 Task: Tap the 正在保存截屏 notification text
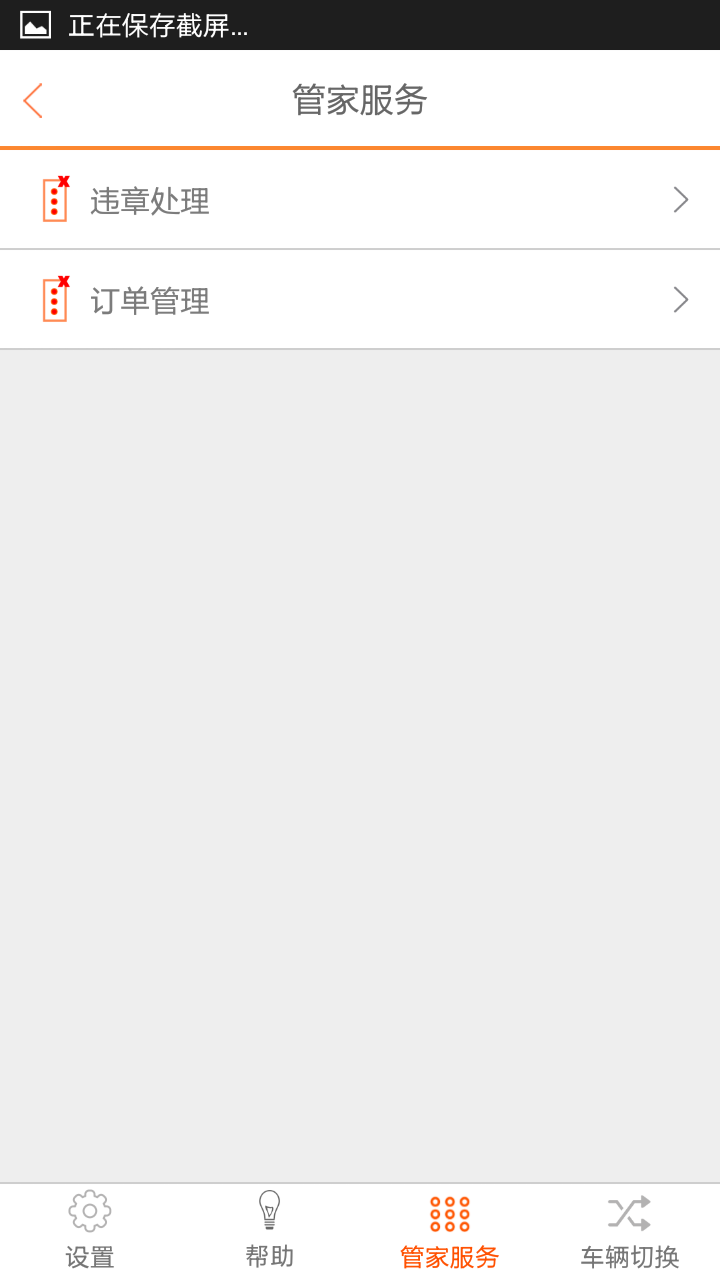[150, 26]
